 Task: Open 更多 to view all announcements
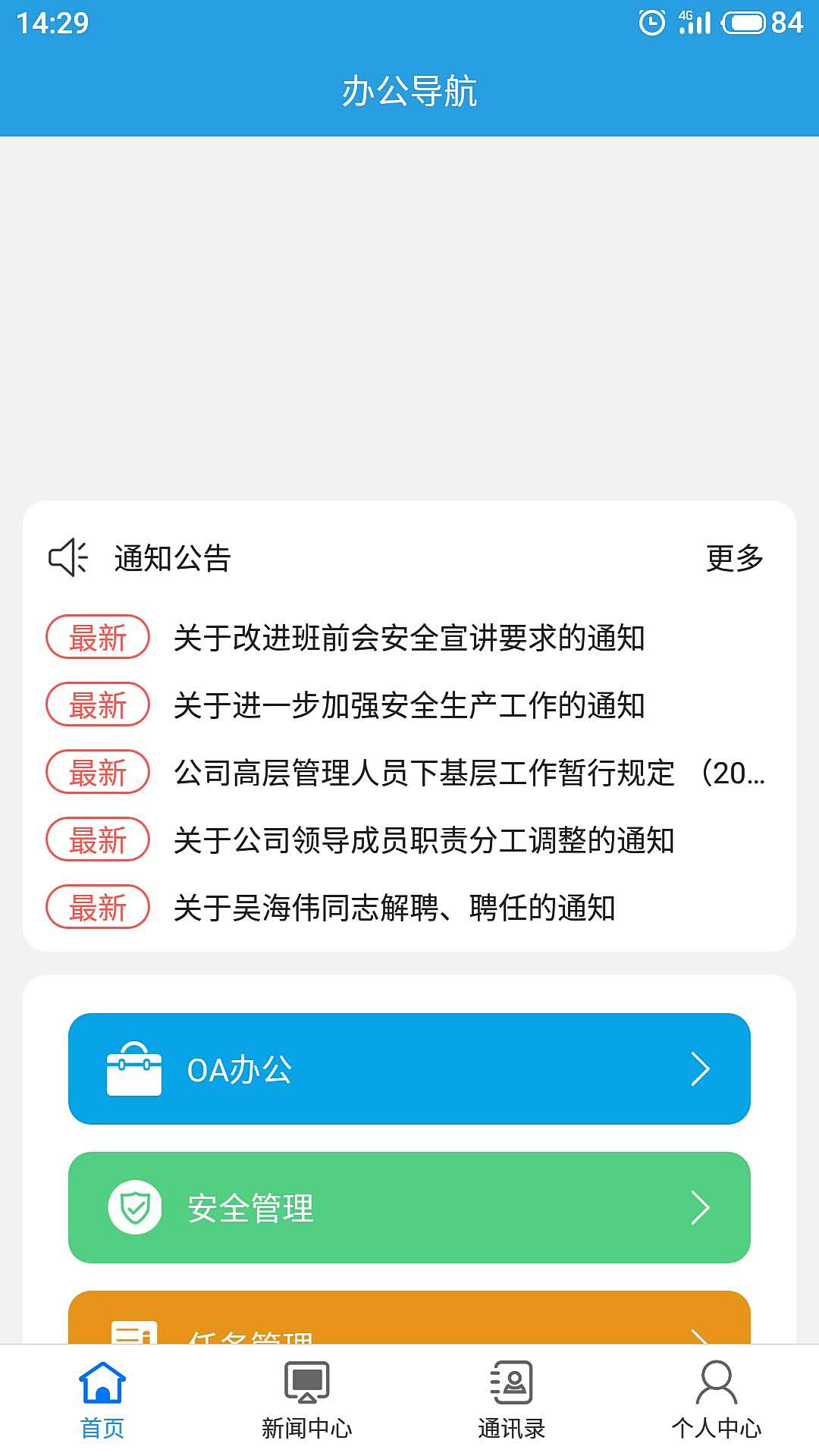[734, 558]
